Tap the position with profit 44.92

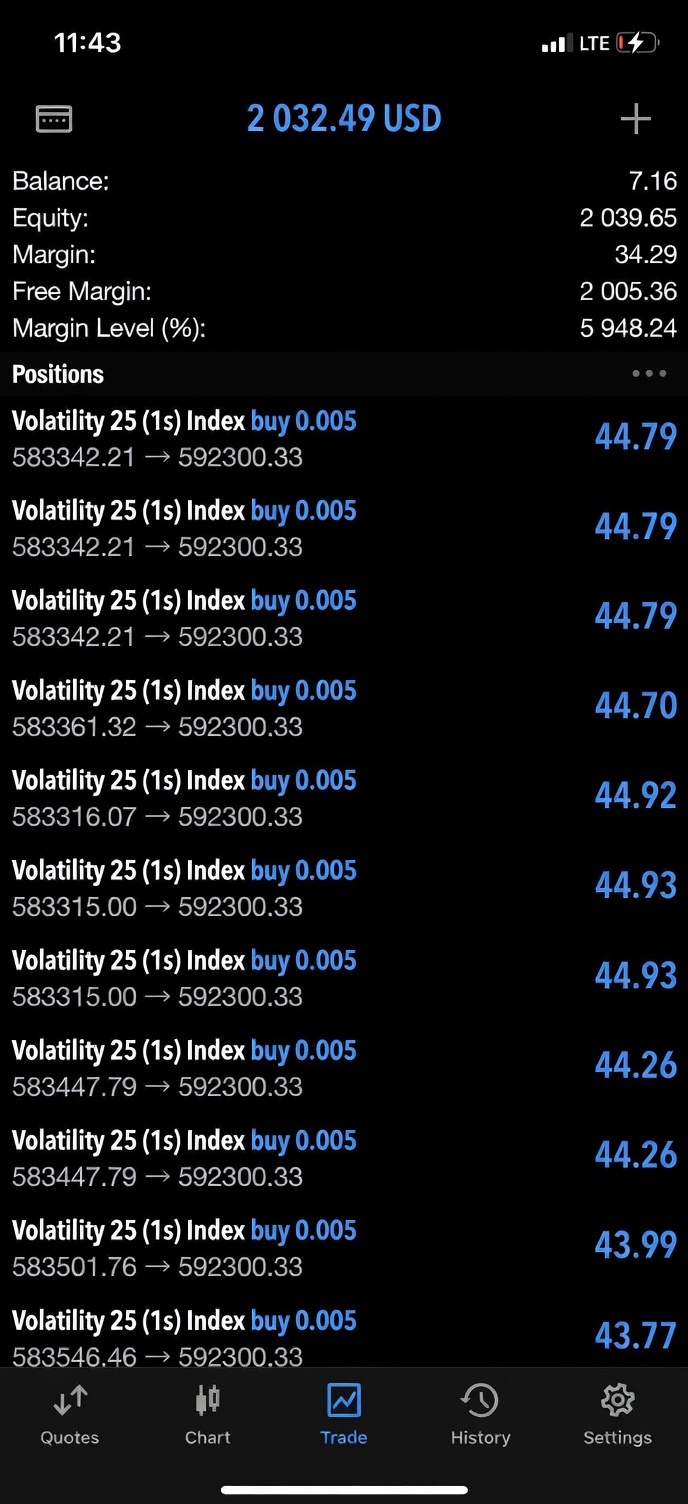point(344,798)
